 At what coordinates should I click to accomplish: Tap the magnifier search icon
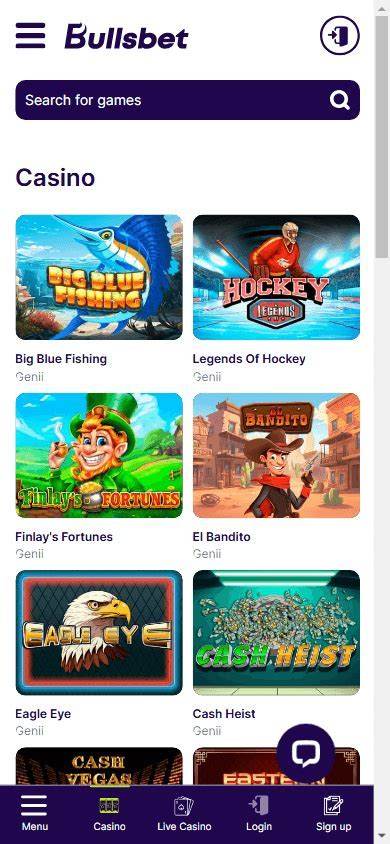[339, 100]
